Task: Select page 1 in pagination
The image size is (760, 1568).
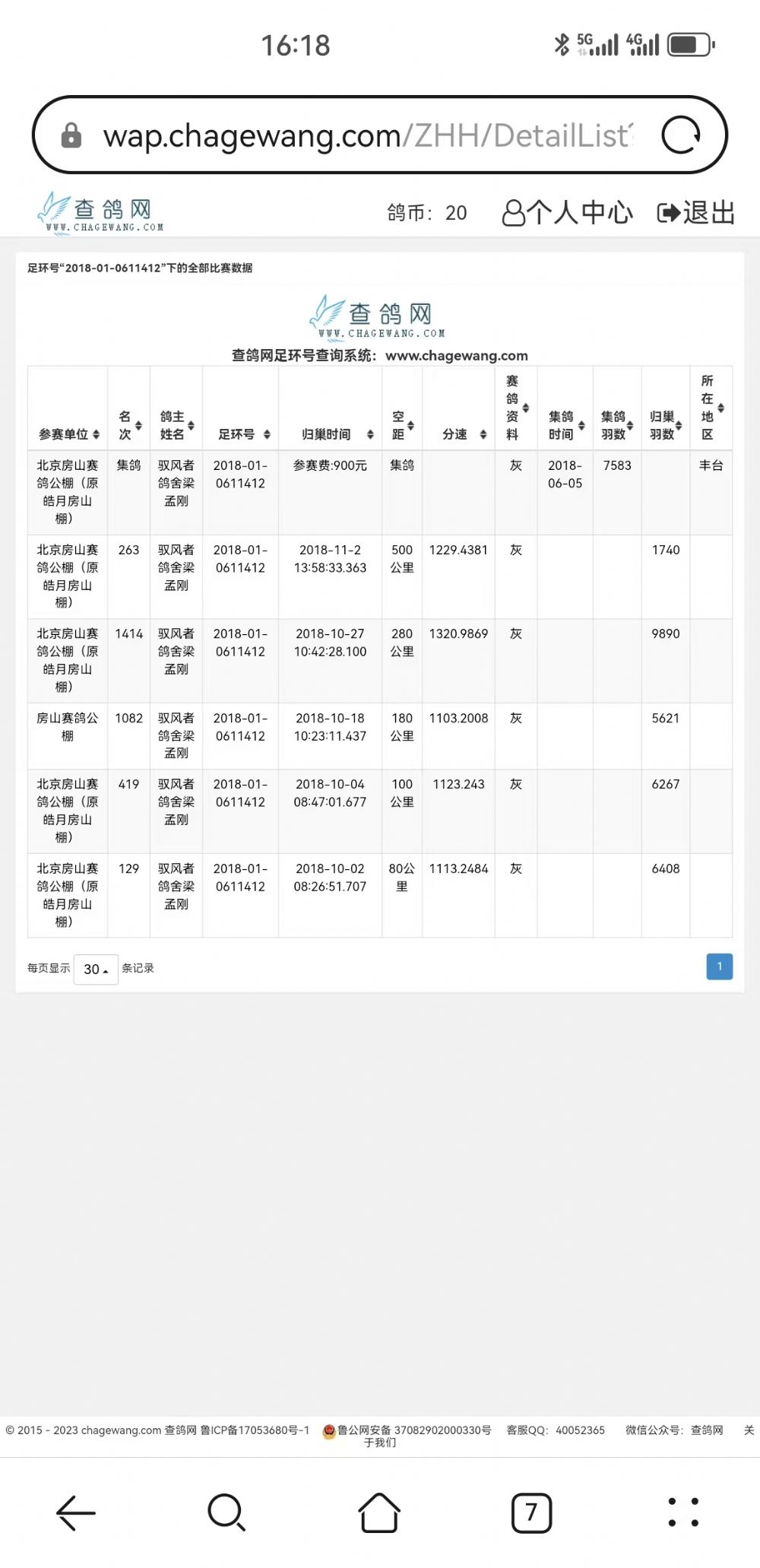Action: 719,967
